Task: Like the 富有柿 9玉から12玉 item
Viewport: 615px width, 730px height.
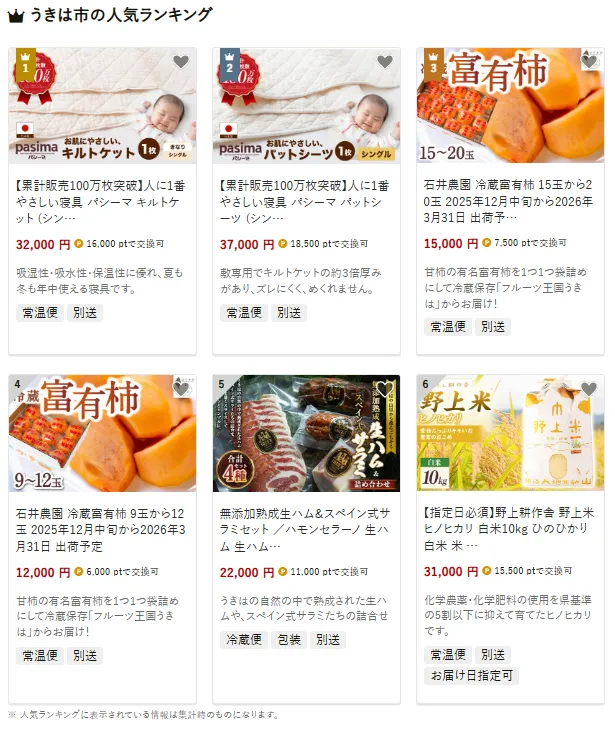Action: coord(180,389)
